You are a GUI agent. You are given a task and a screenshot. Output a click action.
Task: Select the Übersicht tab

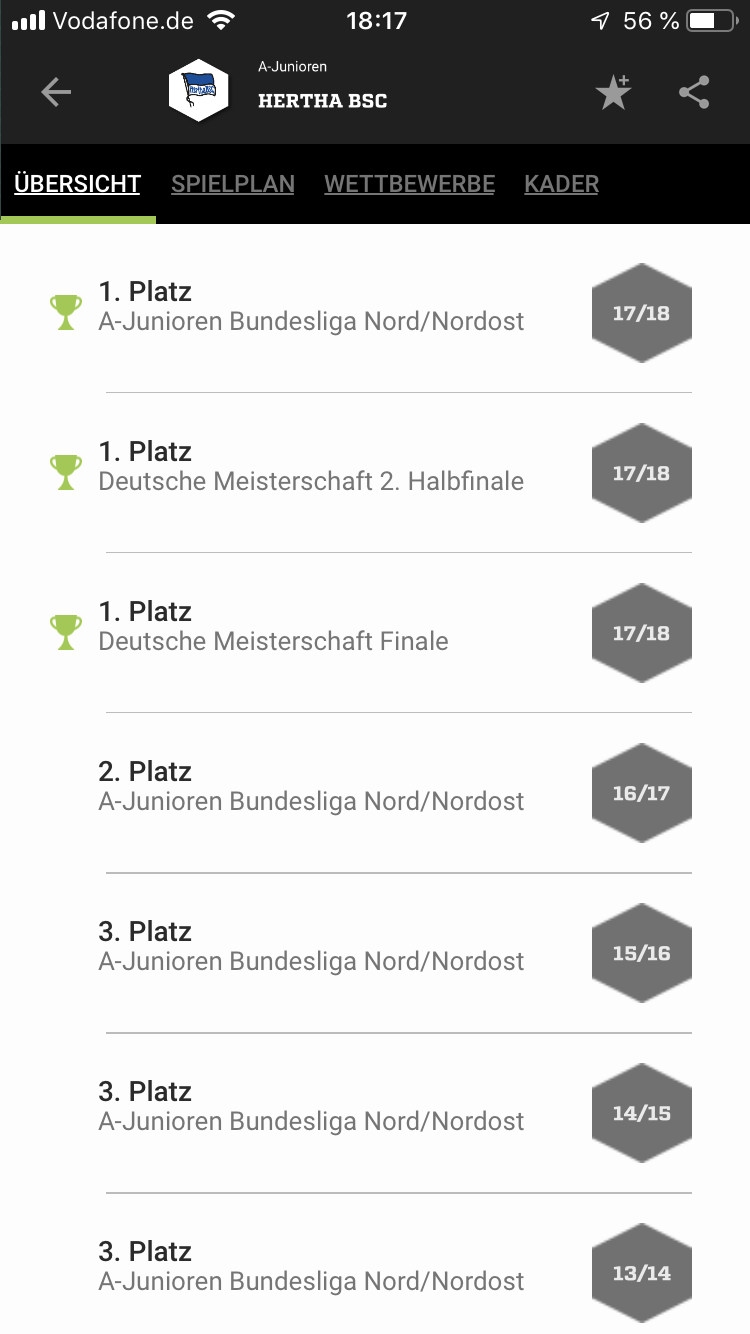pos(77,184)
